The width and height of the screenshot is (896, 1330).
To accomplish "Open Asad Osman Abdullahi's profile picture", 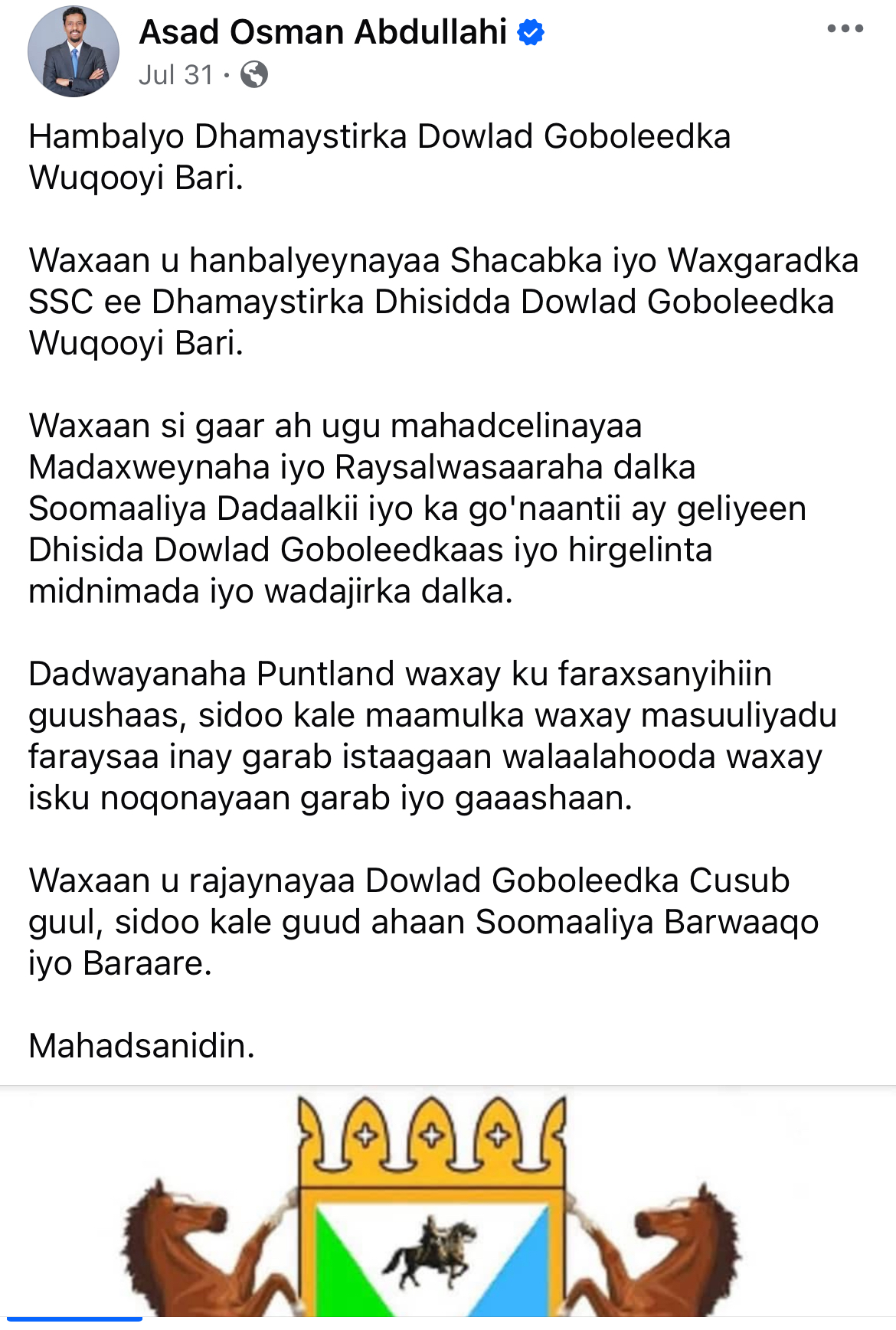I will tap(74, 52).
